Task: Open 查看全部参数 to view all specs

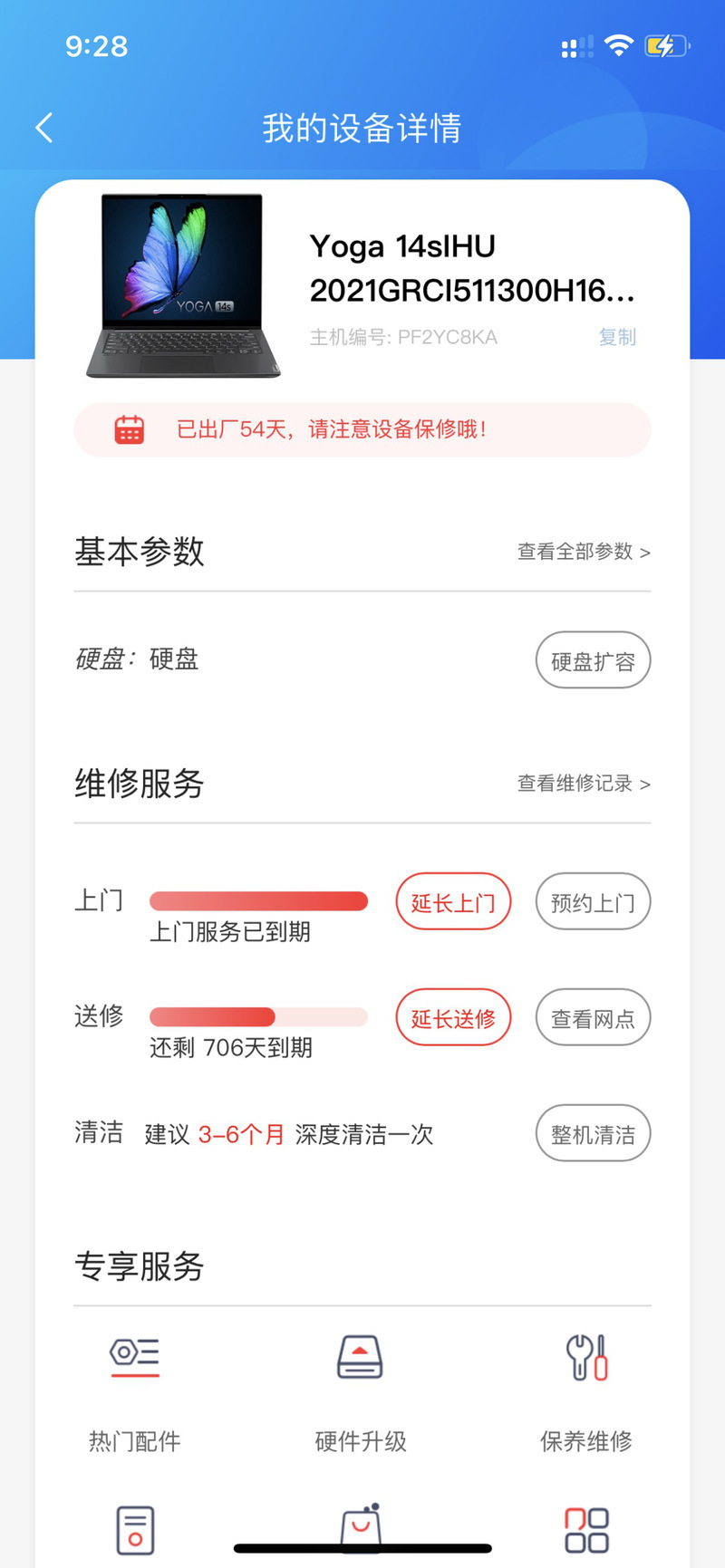Action: [x=584, y=552]
